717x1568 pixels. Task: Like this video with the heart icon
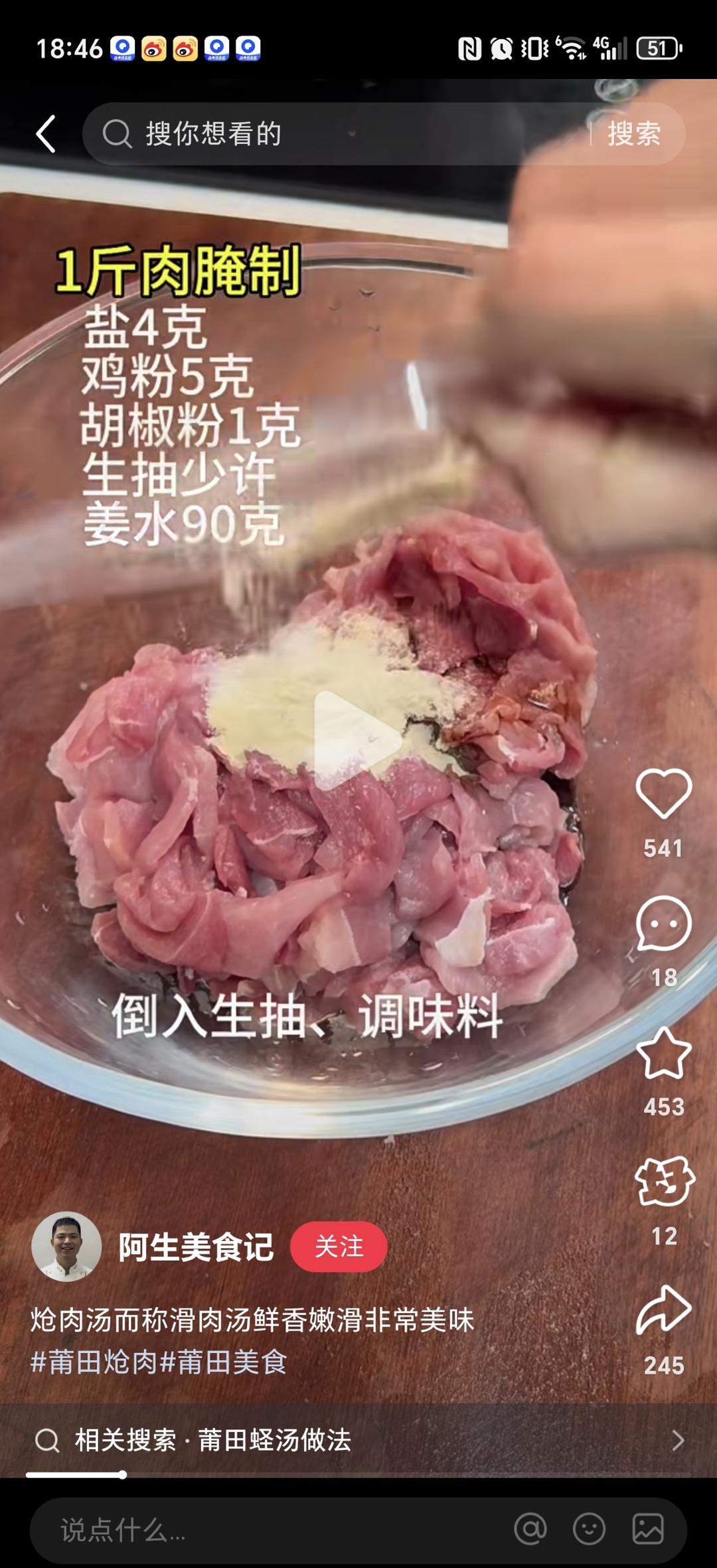[x=663, y=793]
